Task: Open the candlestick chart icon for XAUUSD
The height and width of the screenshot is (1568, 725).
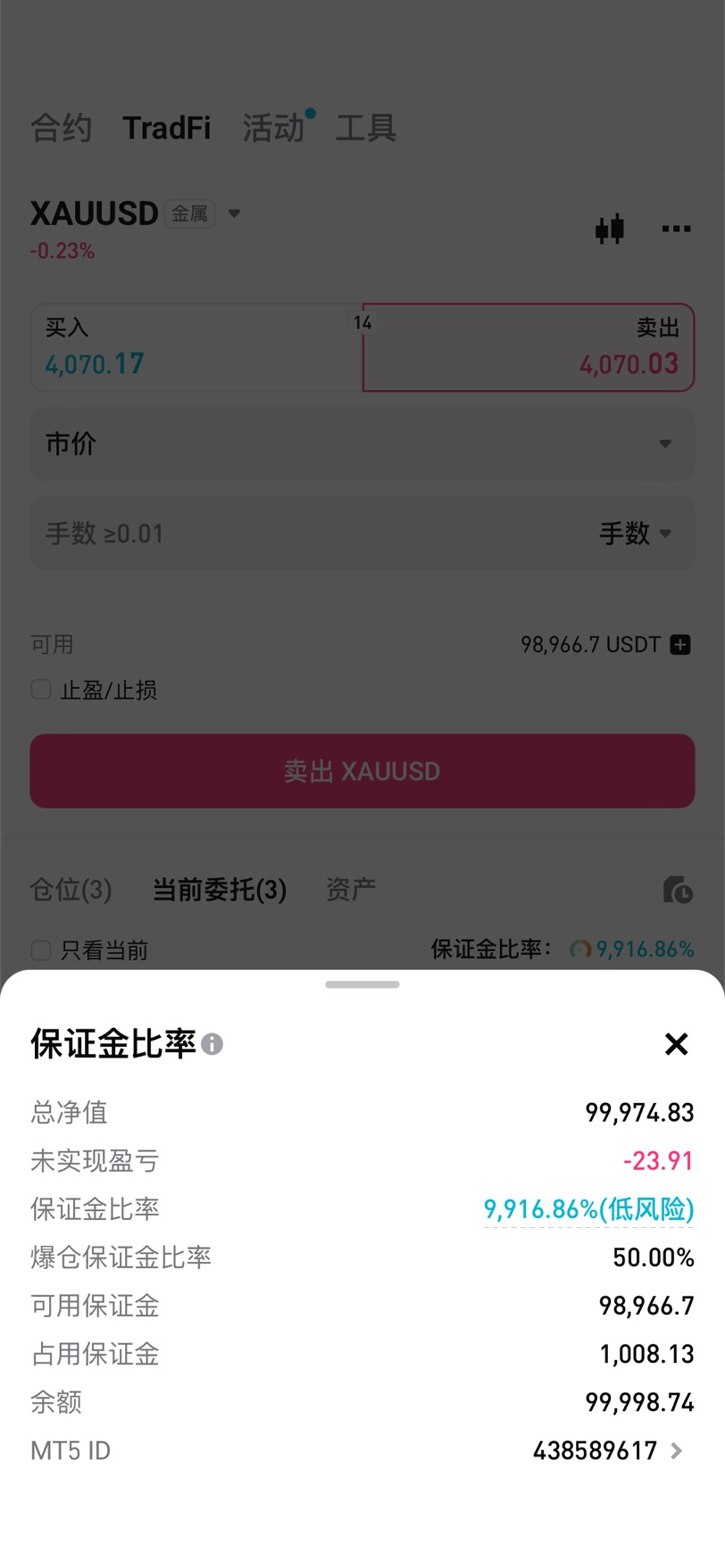Action: [x=610, y=228]
